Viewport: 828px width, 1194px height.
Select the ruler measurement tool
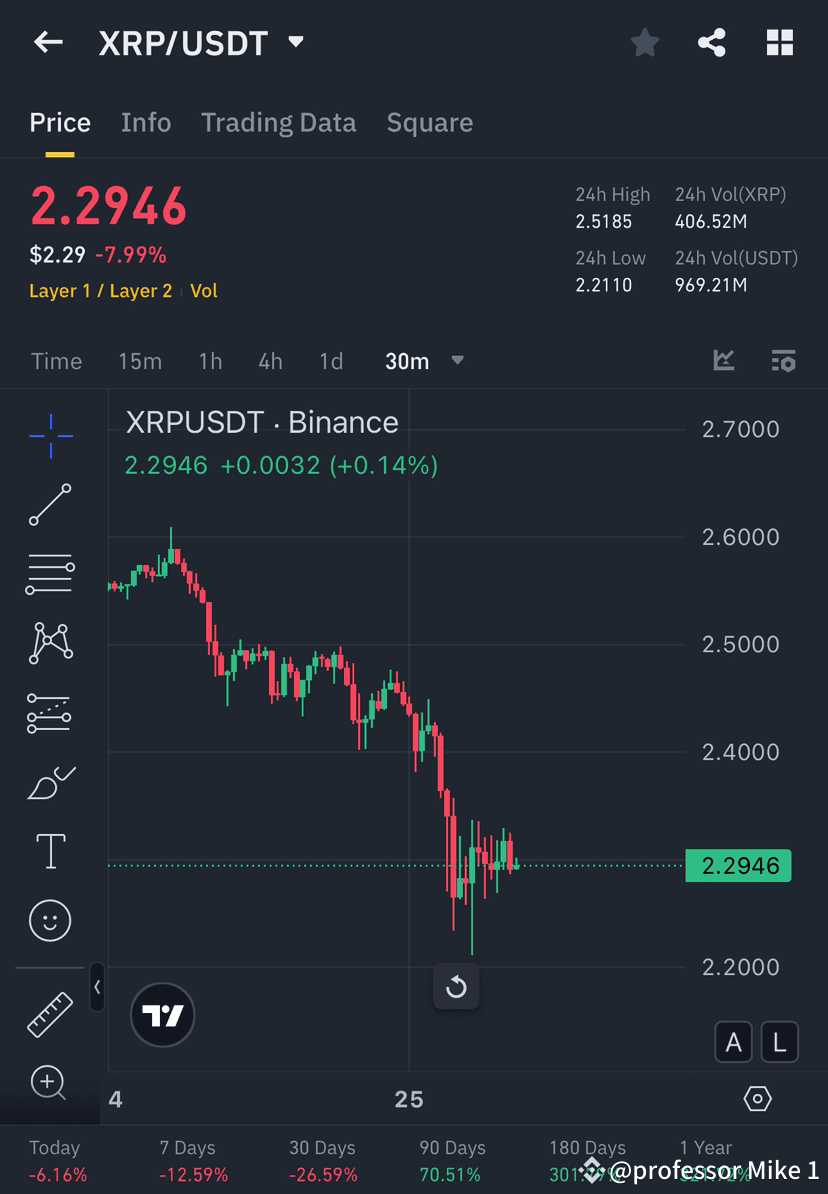[50, 1014]
